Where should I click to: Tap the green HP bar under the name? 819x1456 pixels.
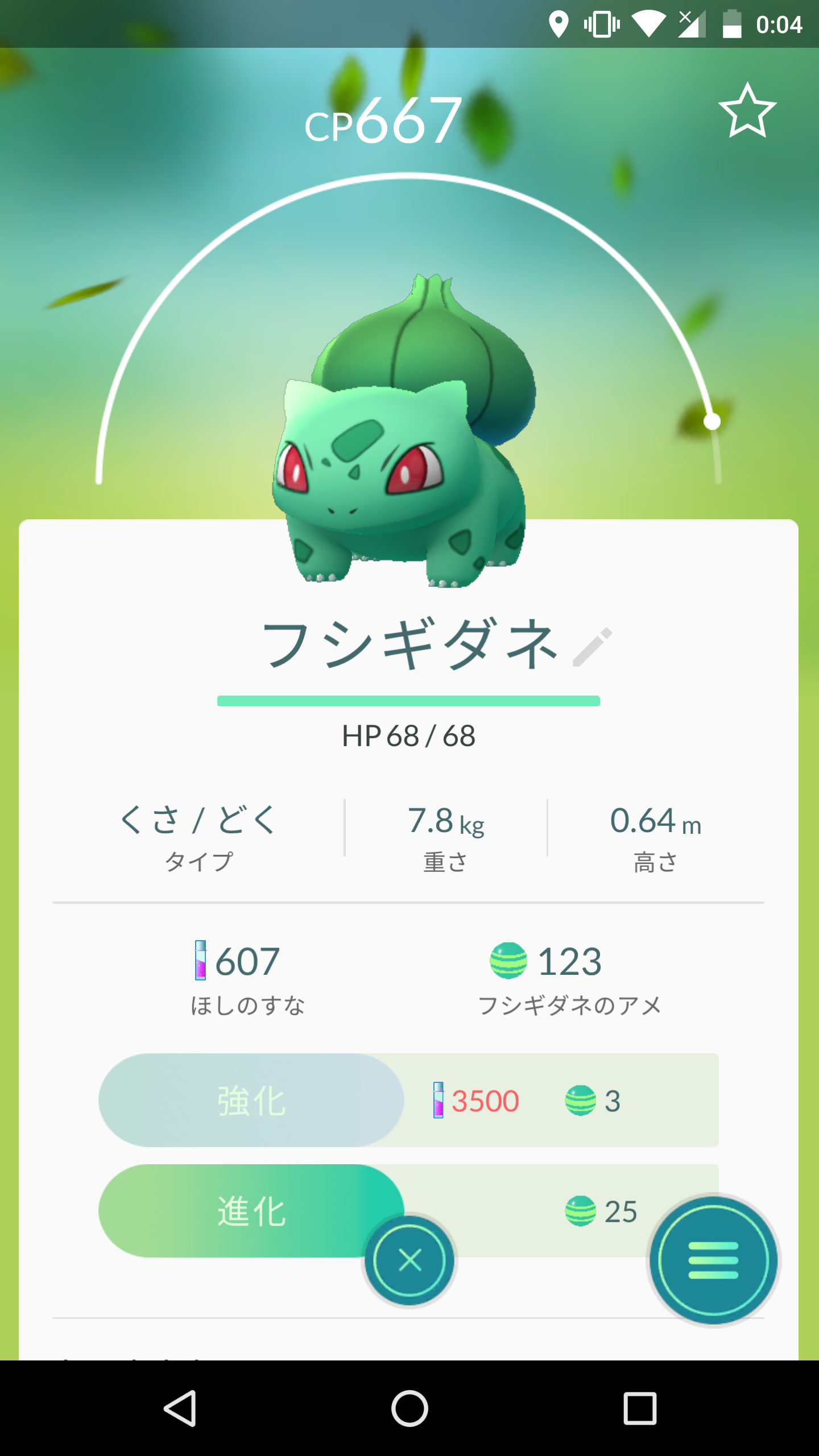(x=409, y=701)
